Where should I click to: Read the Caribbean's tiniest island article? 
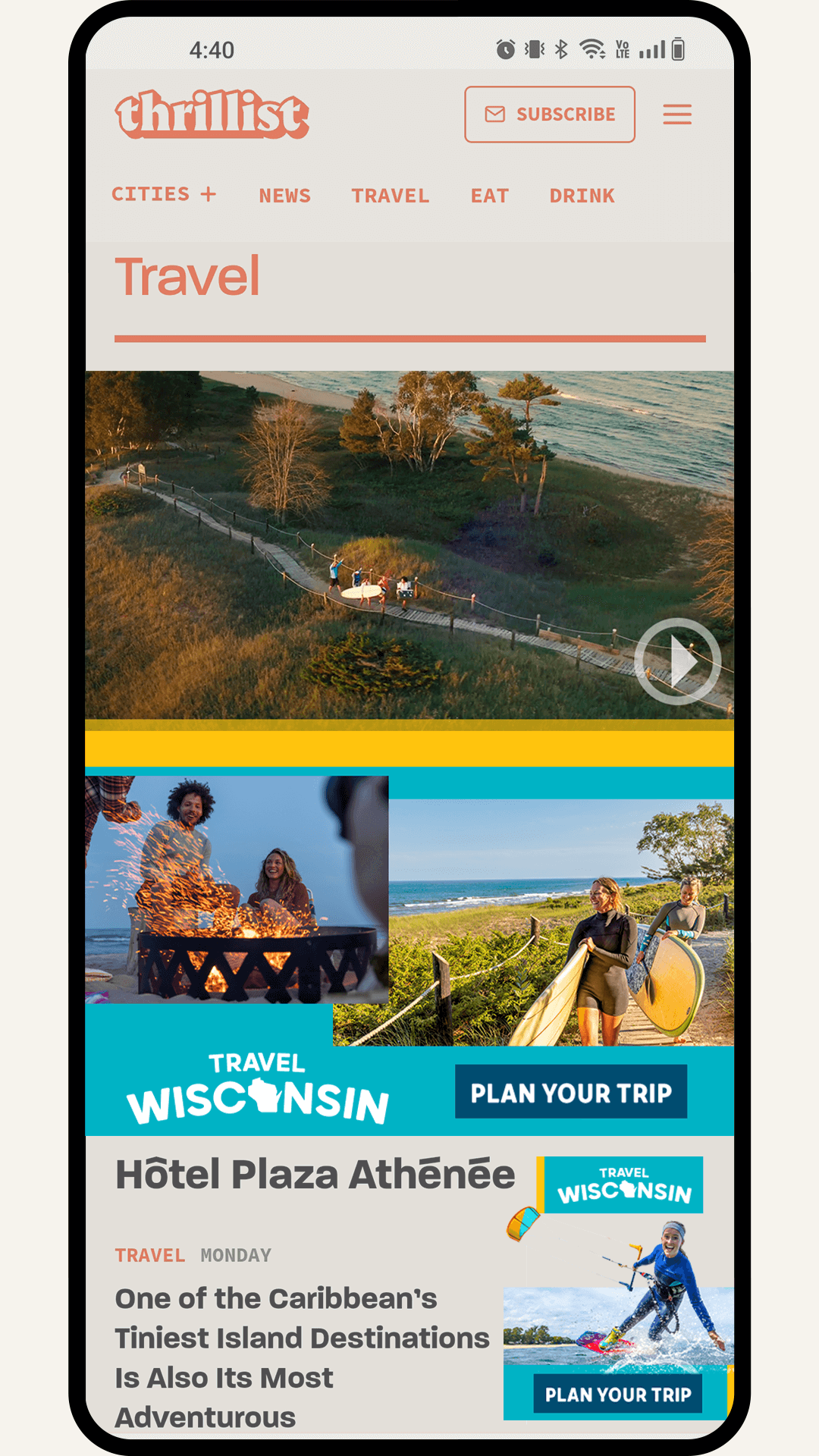[x=302, y=1357]
